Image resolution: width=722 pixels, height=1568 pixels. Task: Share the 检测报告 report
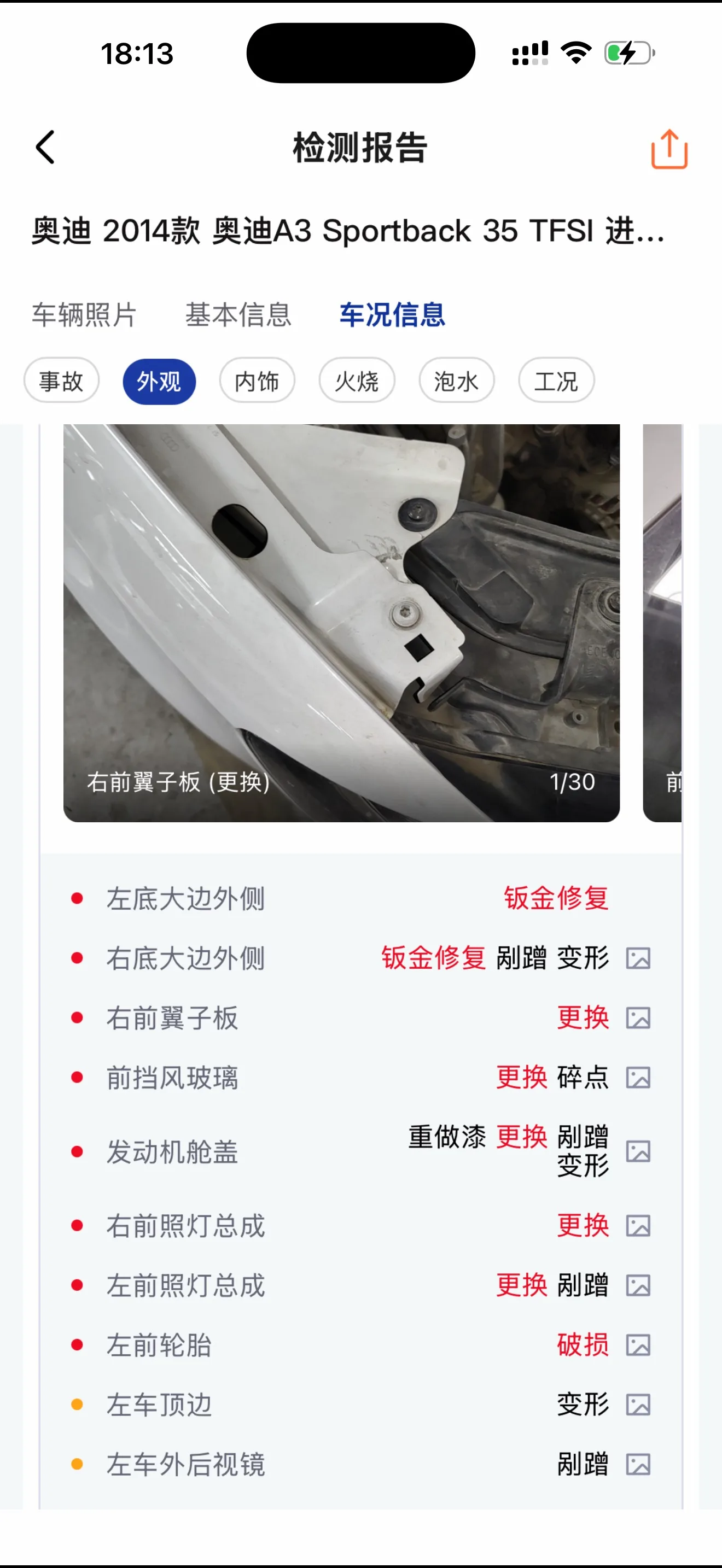[669, 149]
